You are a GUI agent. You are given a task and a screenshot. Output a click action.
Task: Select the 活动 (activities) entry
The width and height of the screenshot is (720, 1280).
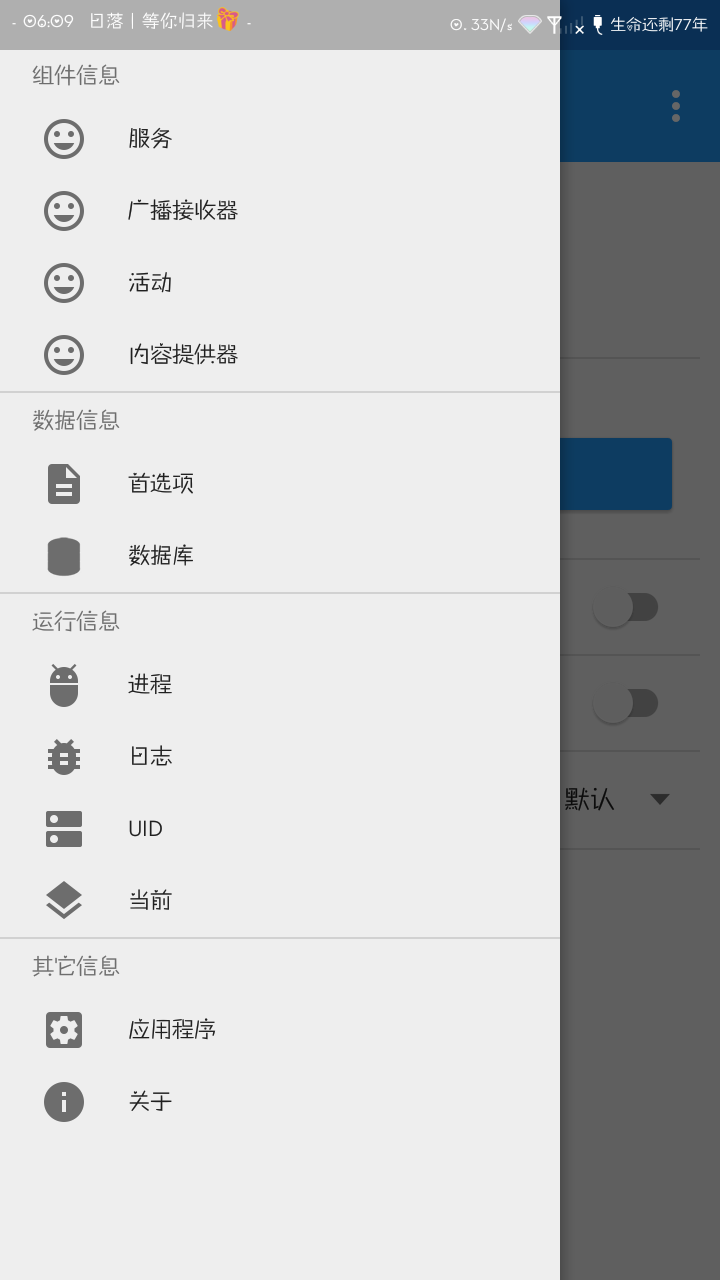(280, 282)
